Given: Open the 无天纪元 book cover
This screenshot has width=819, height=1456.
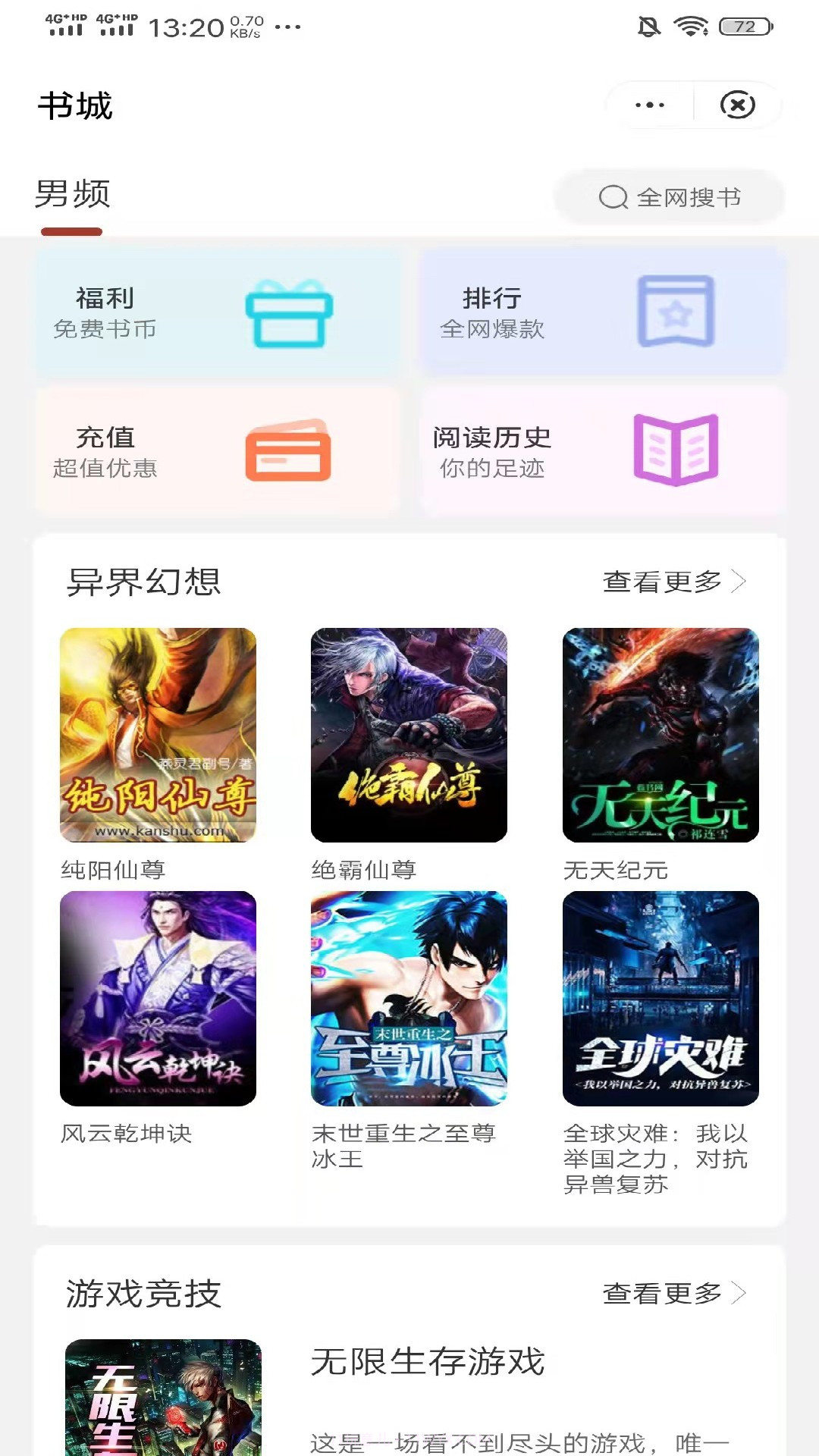Looking at the screenshot, I should (661, 736).
